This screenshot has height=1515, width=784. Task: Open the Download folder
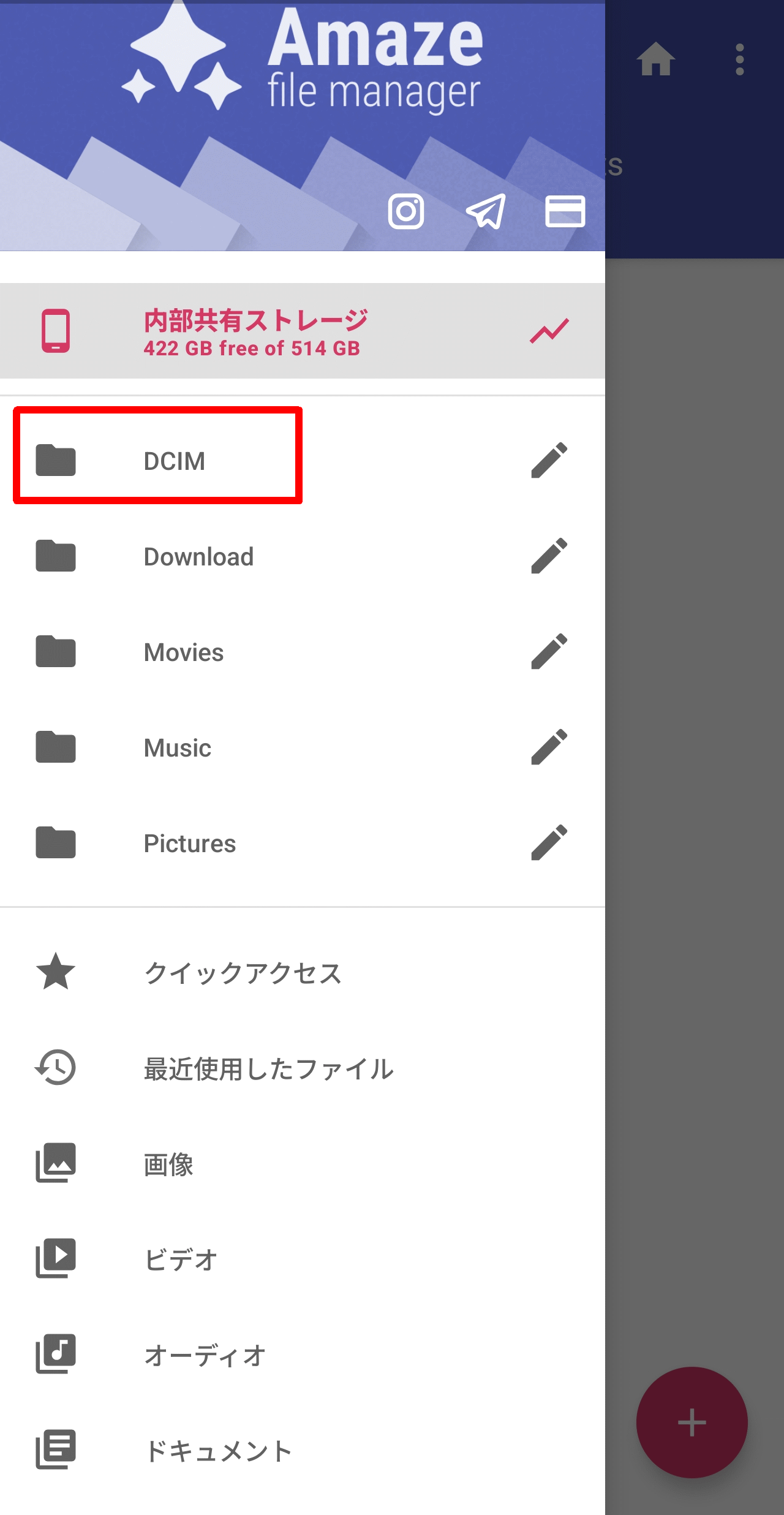(198, 557)
